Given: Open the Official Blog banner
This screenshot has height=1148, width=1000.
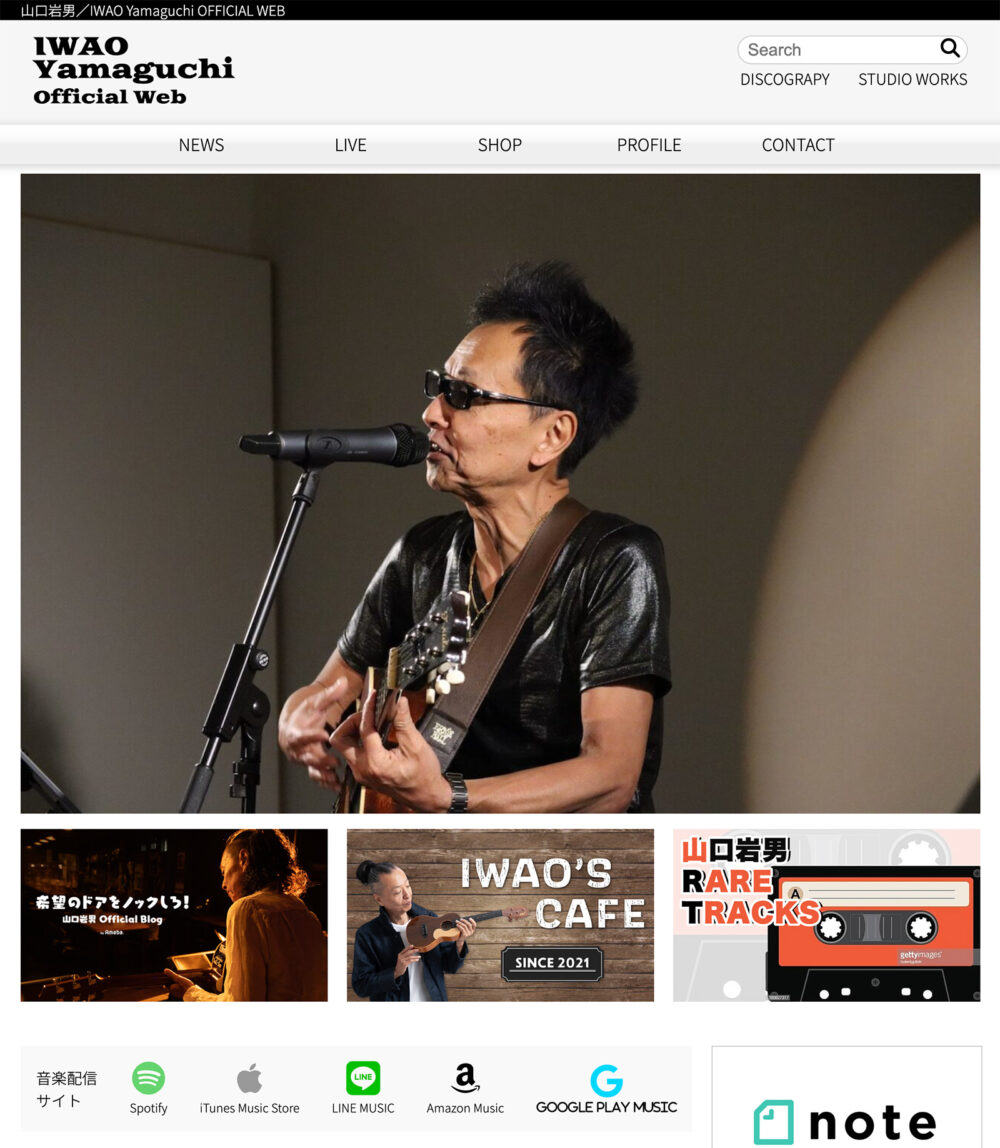Looking at the screenshot, I should pos(174,915).
